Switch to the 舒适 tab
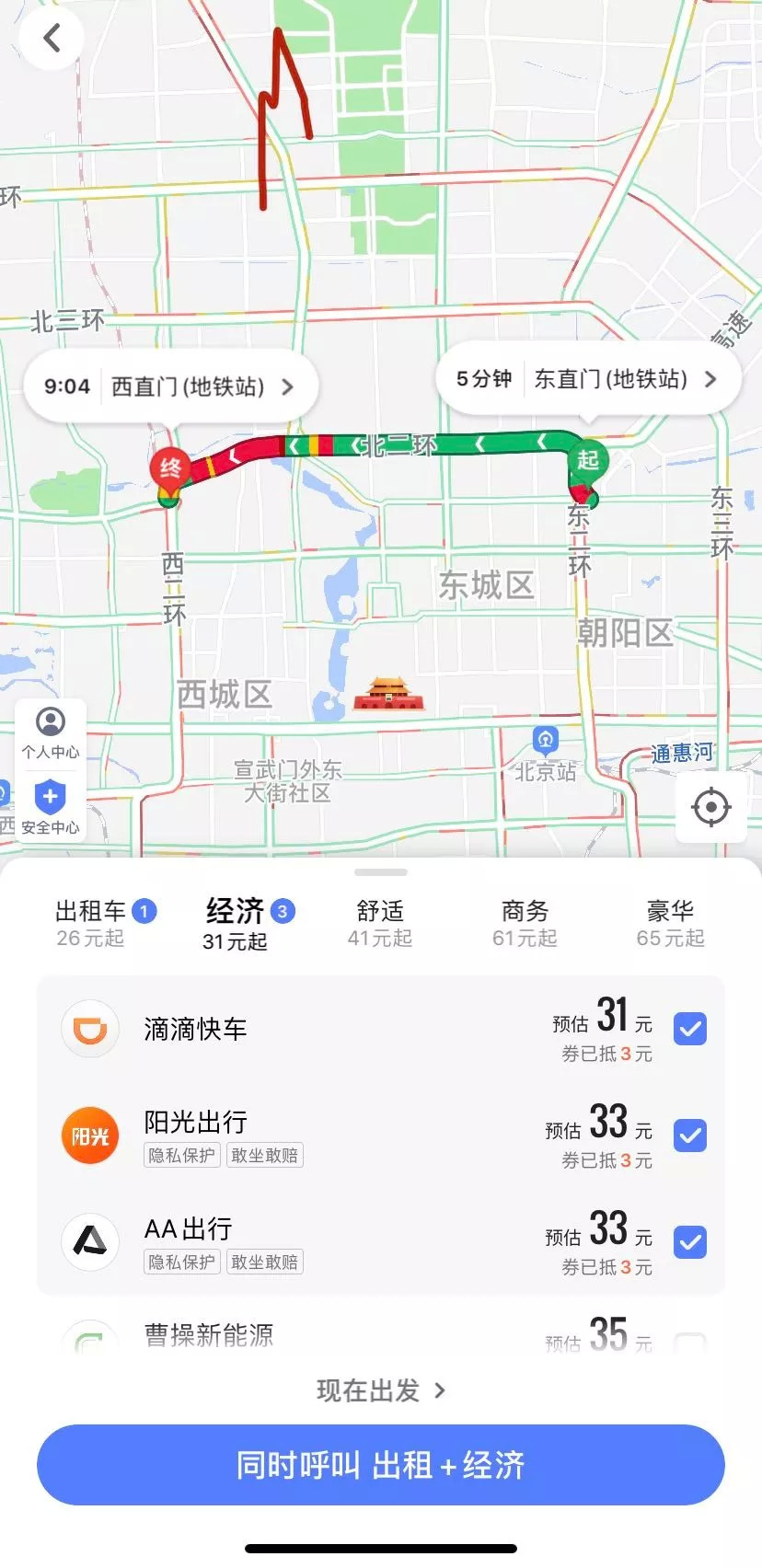Viewport: 762px width, 1568px height. point(380,923)
